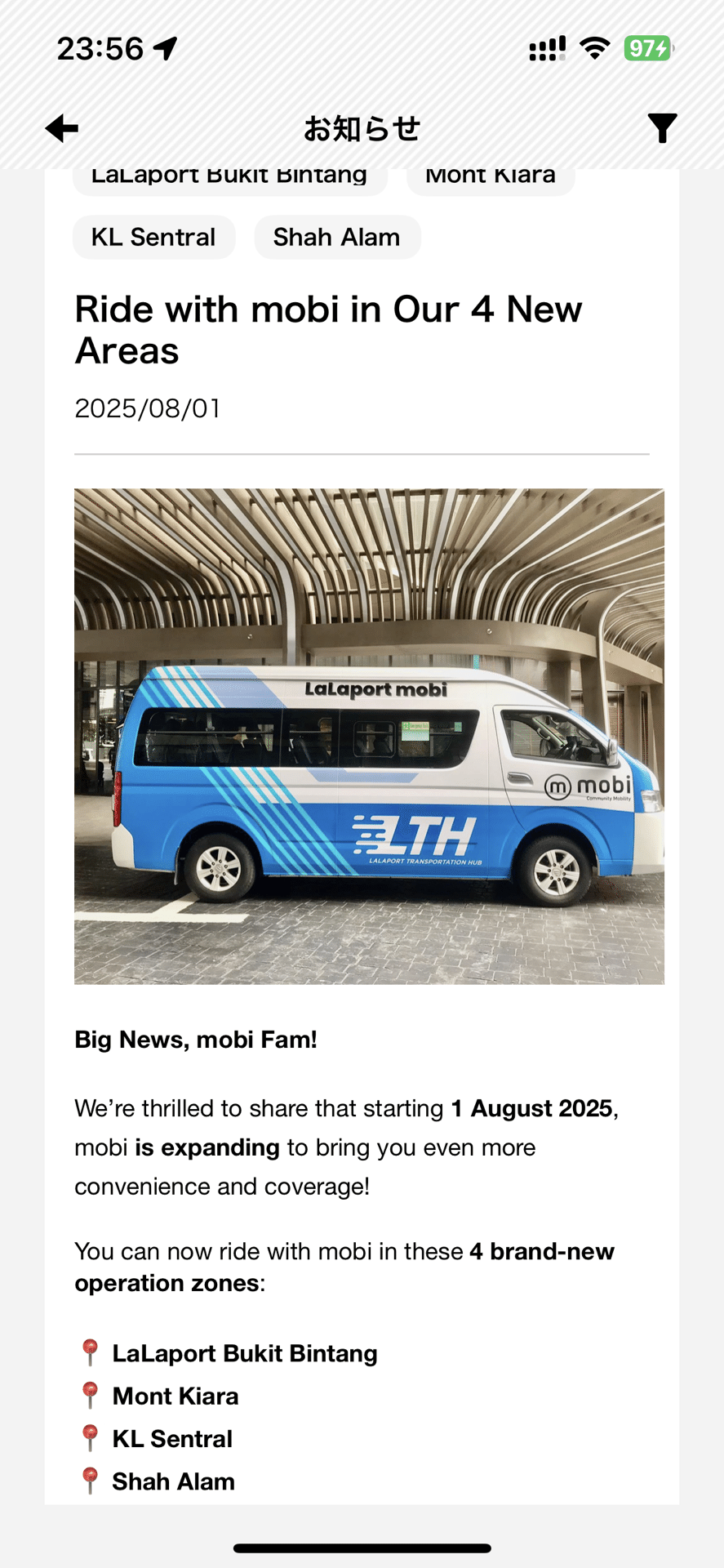Tap the Mont Kiara tag chip
The width and height of the screenshot is (724, 1568).
[x=491, y=180]
